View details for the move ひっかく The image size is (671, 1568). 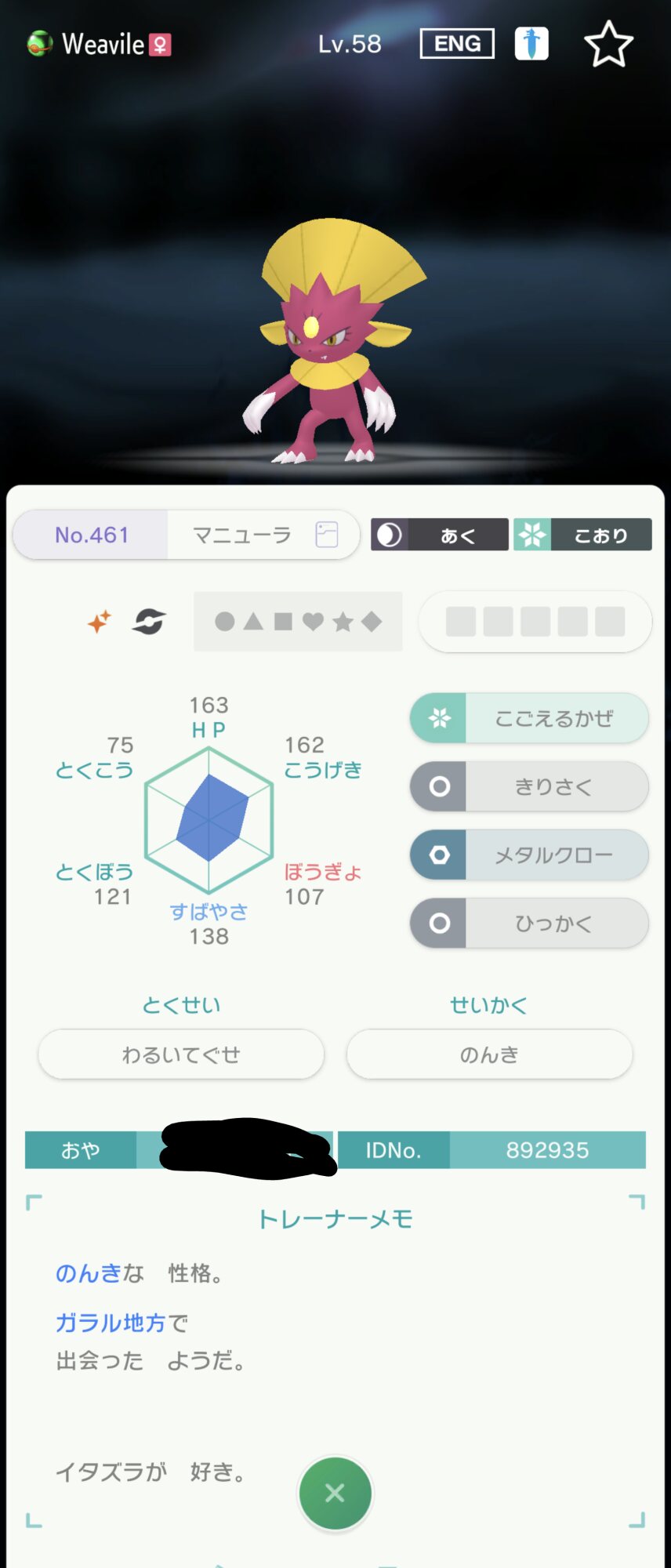[529, 923]
